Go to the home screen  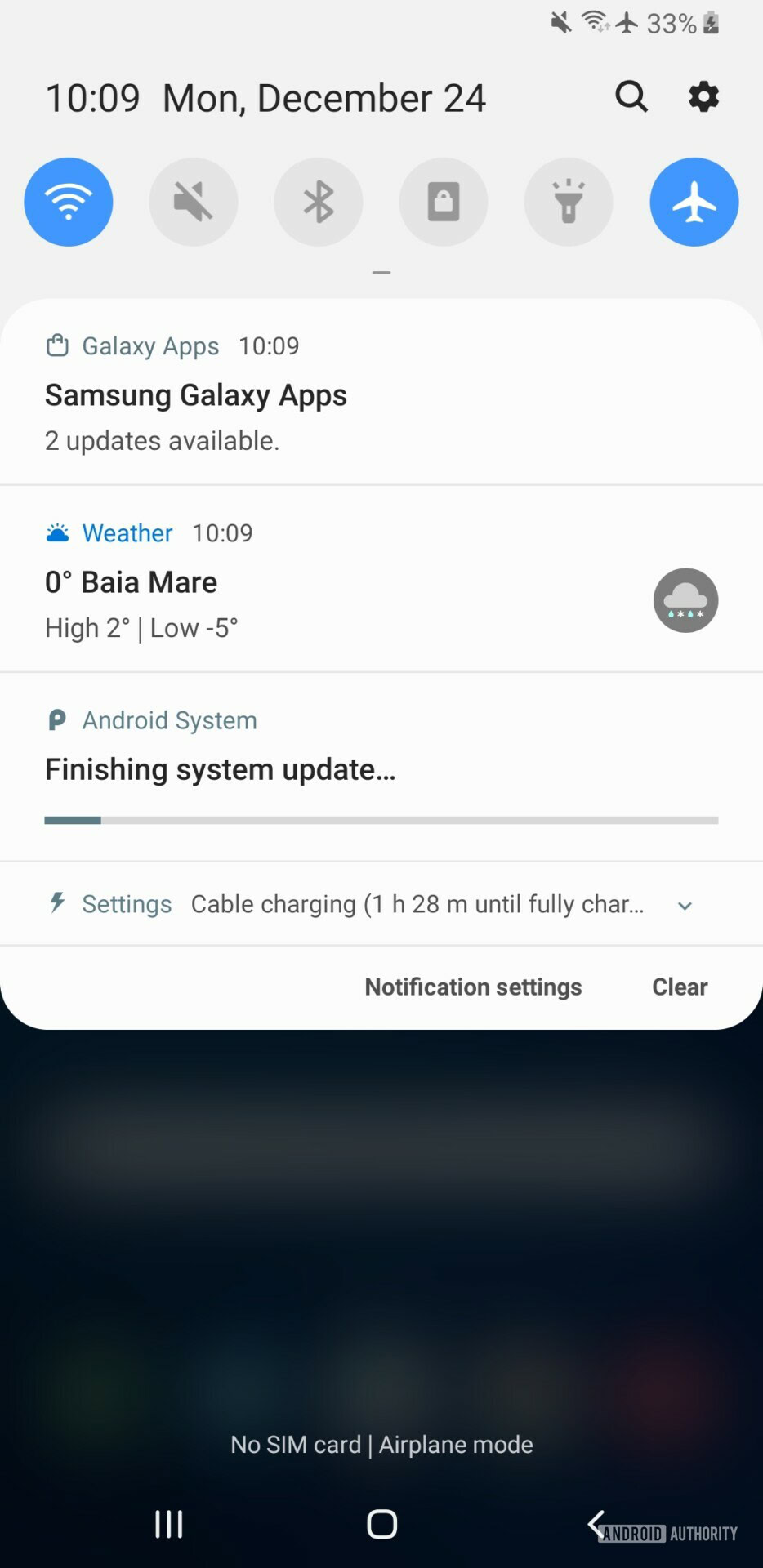[x=381, y=1524]
